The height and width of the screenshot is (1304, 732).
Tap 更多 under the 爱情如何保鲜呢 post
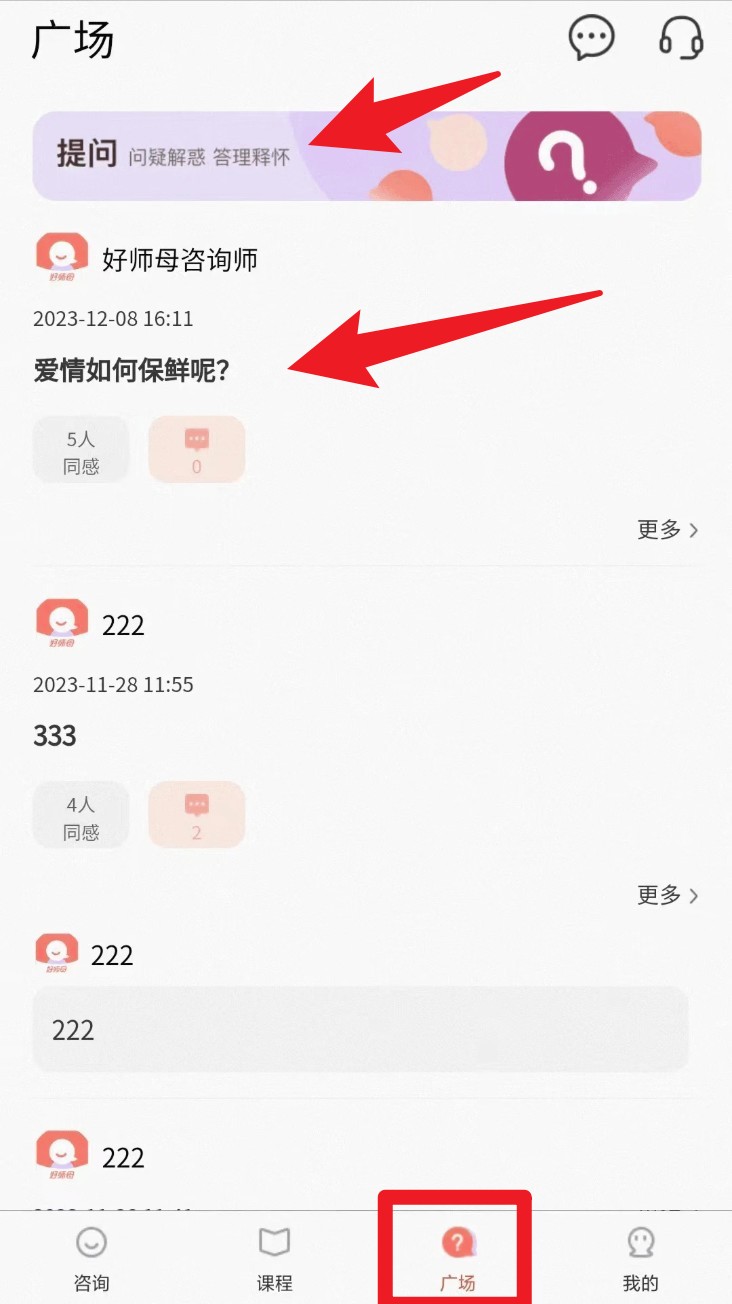[667, 530]
